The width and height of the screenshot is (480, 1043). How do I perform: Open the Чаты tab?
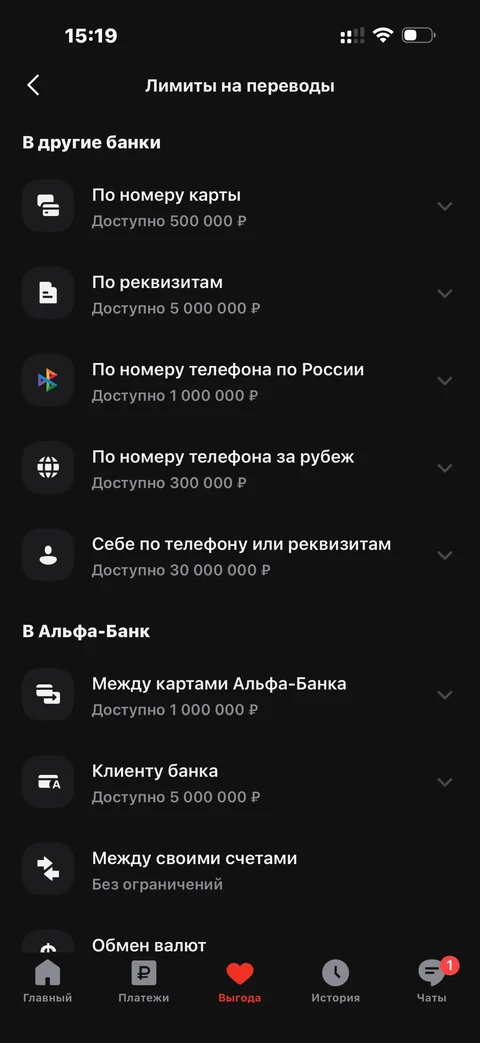[x=432, y=982]
